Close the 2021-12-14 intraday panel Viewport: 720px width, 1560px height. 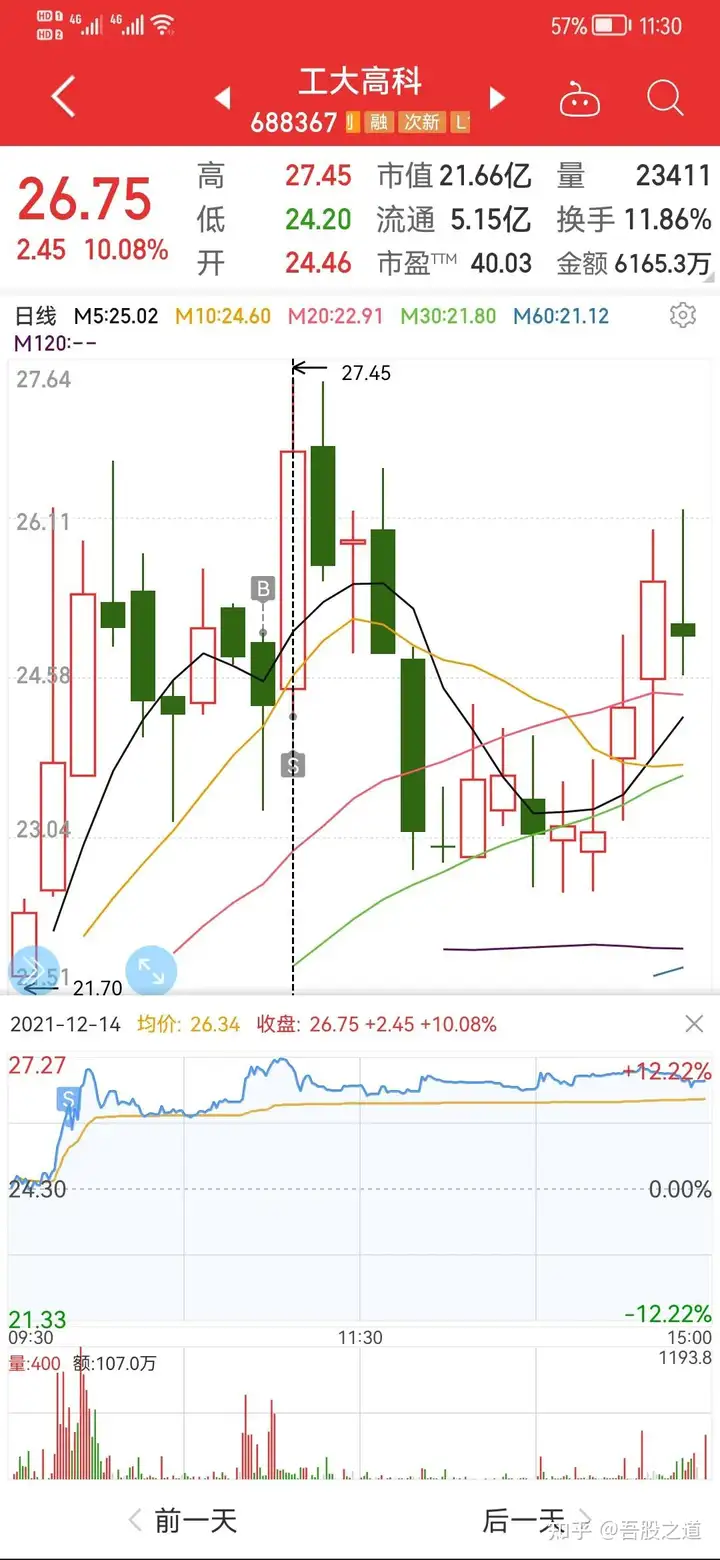(694, 1024)
